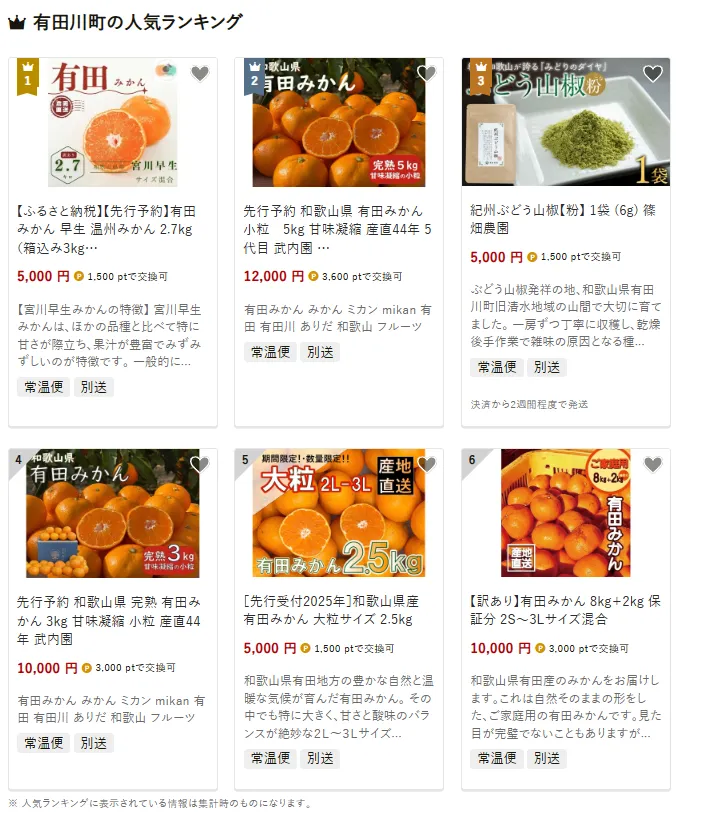
Task: Open the 【訳あり】有田みかん 8kg+2kg card
Action: click(565, 611)
